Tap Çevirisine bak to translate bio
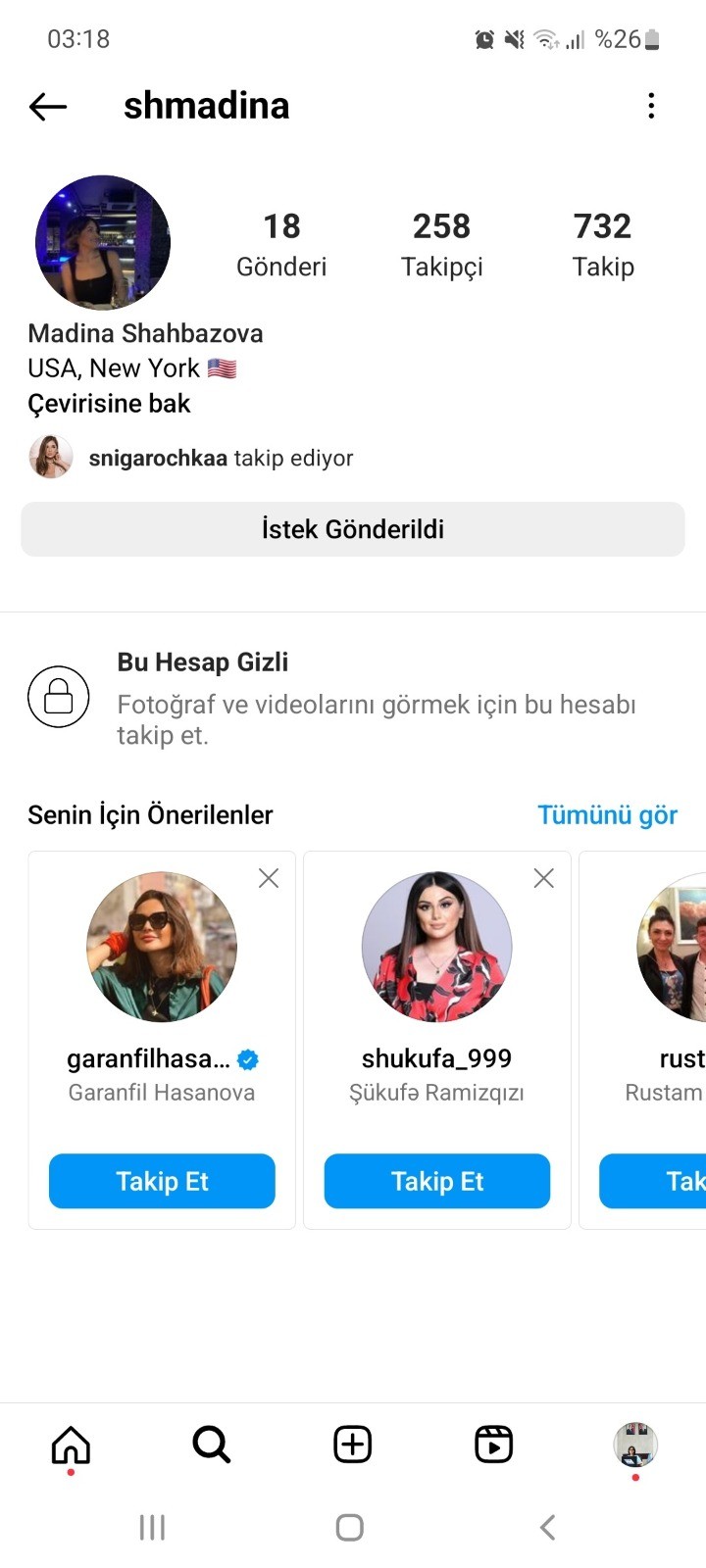Viewport: 706px width, 1568px height. pyautogui.click(x=108, y=403)
